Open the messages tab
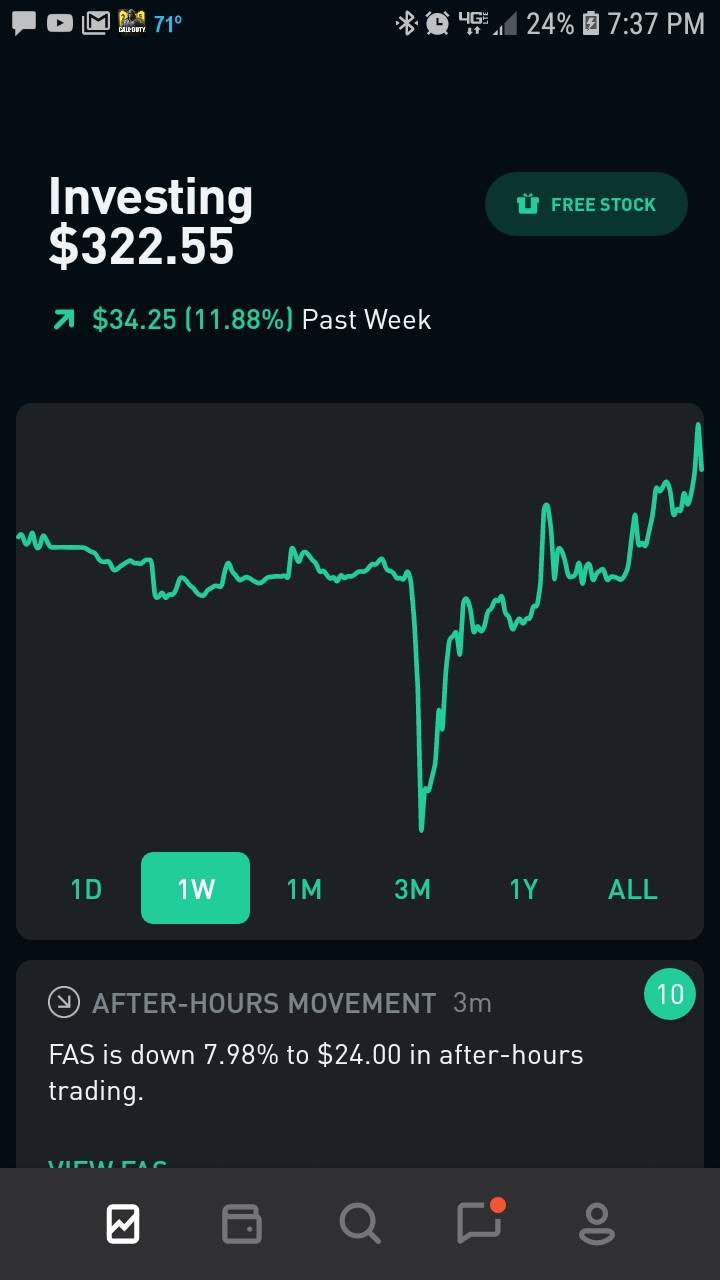 (x=479, y=1223)
